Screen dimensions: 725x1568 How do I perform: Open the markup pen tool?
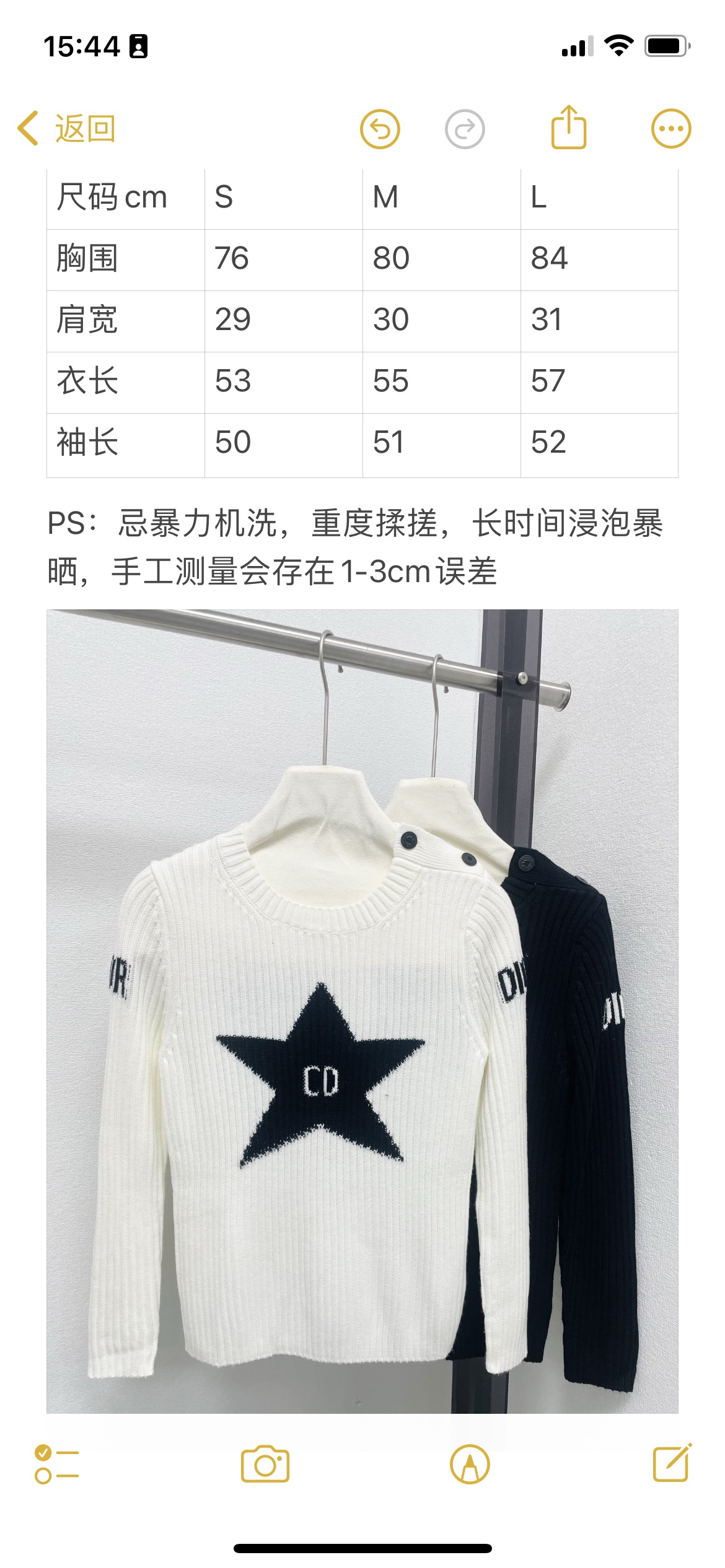(x=470, y=1465)
